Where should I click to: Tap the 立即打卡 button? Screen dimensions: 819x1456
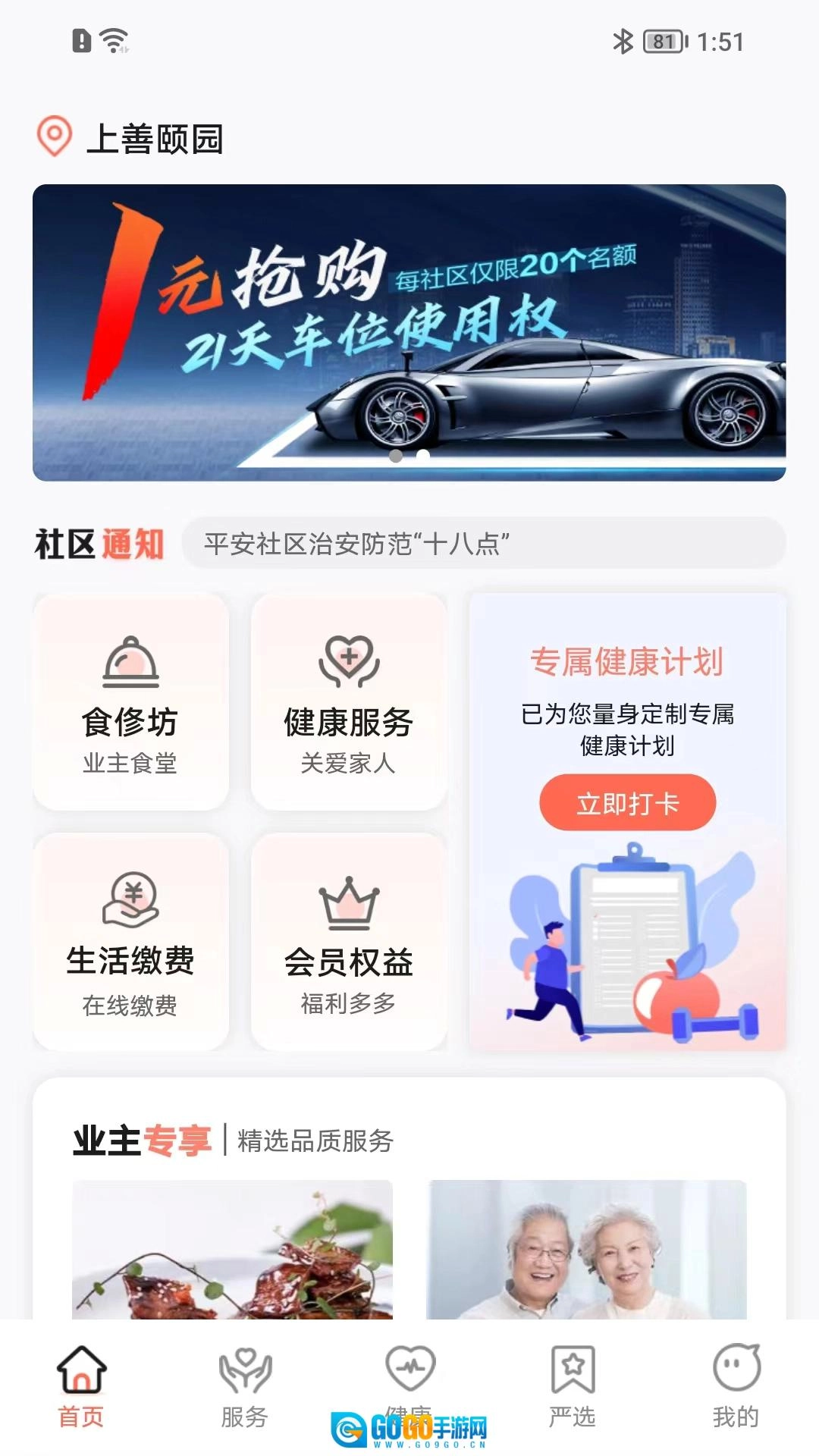tap(627, 803)
